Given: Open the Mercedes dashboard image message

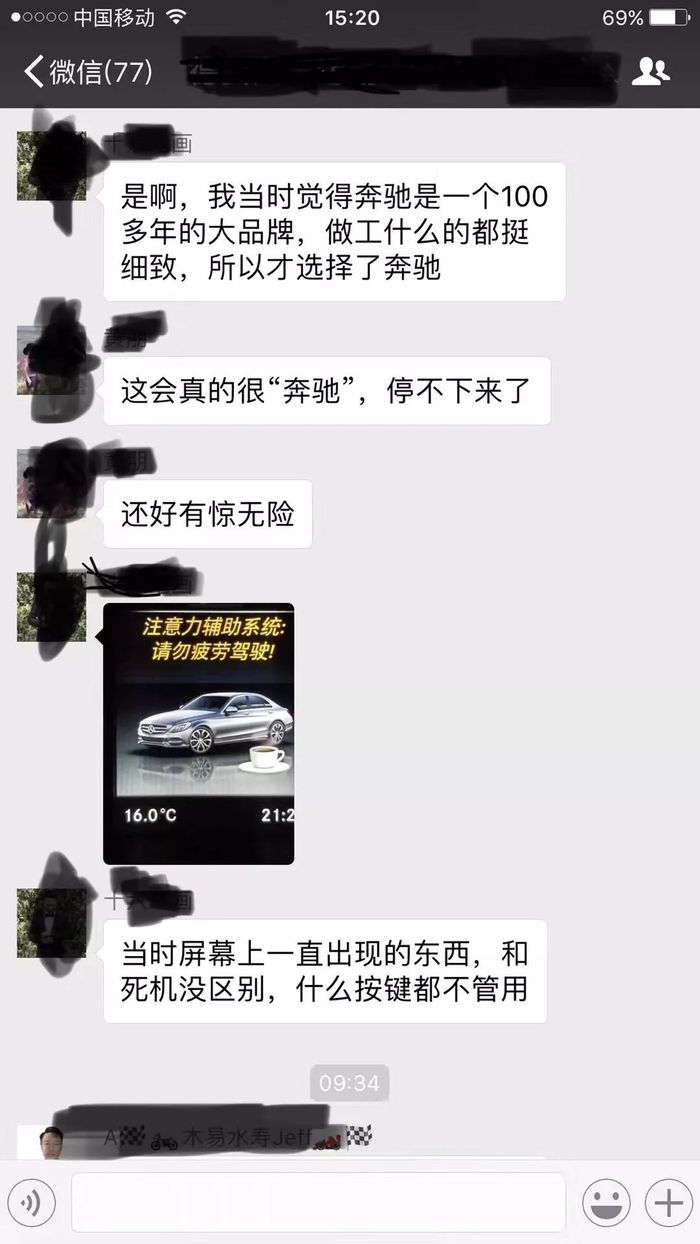Looking at the screenshot, I should 199,733.
